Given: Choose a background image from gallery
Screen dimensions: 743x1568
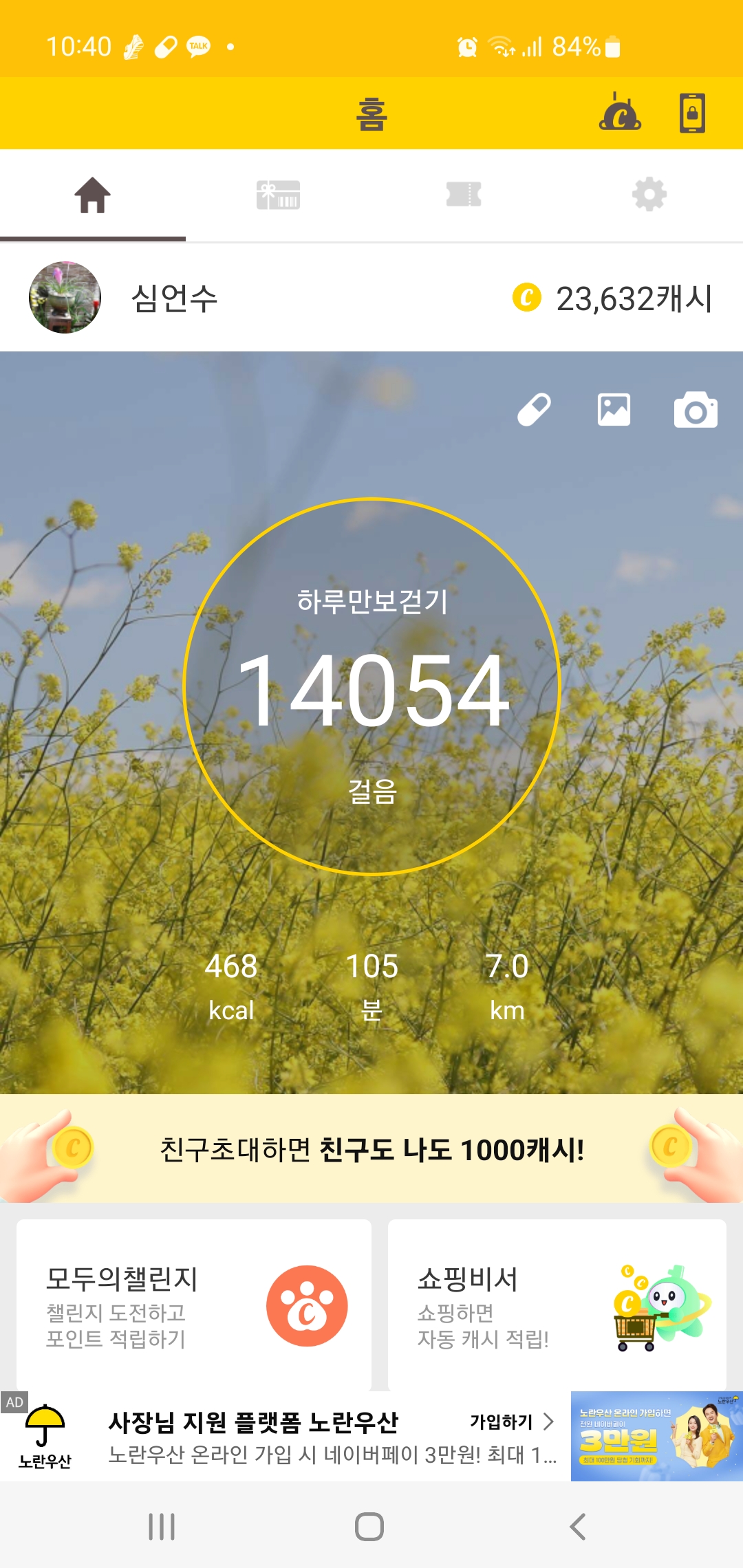Looking at the screenshot, I should tap(614, 410).
